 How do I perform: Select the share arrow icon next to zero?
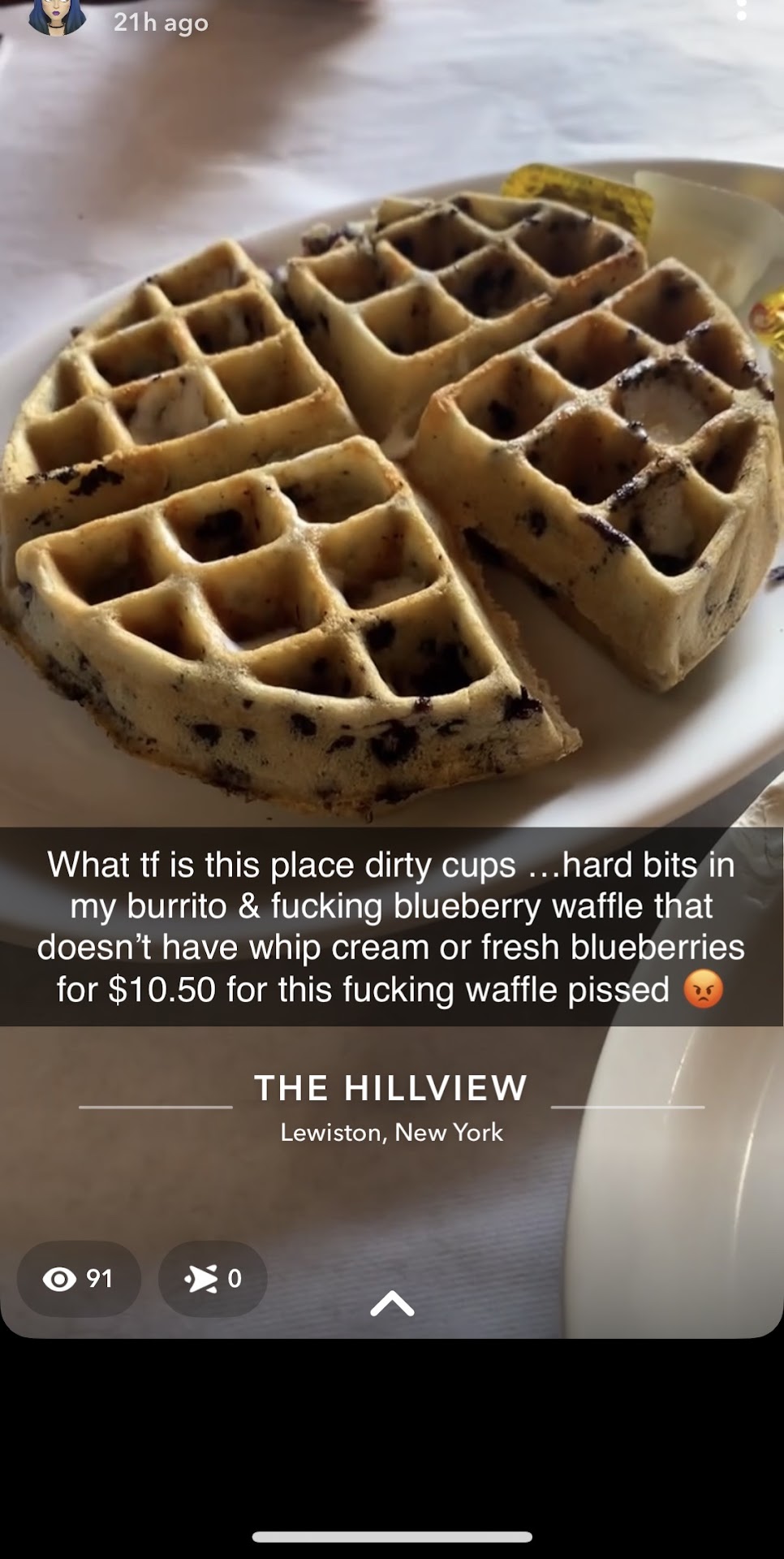(x=203, y=1279)
